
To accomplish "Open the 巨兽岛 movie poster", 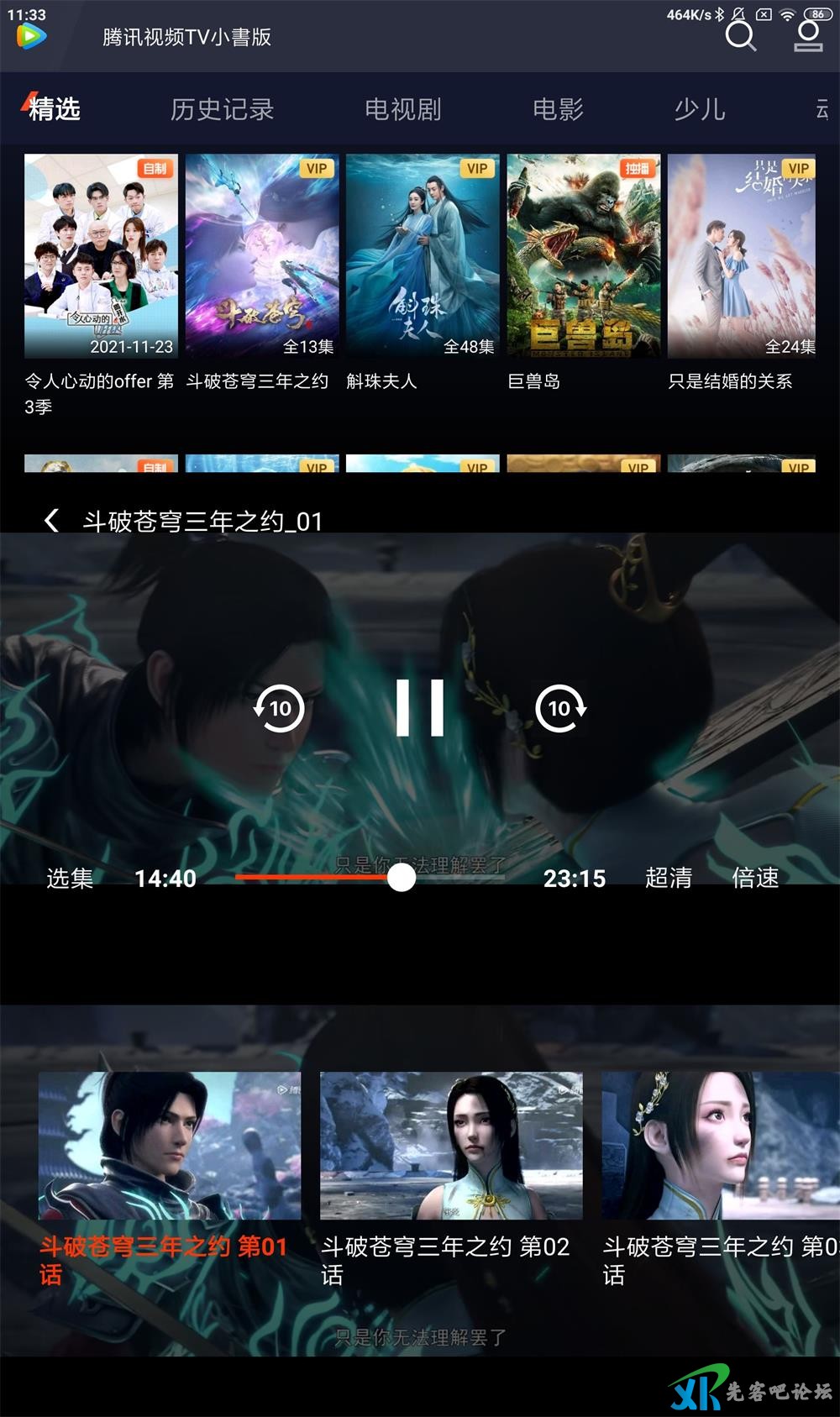I will [584, 256].
